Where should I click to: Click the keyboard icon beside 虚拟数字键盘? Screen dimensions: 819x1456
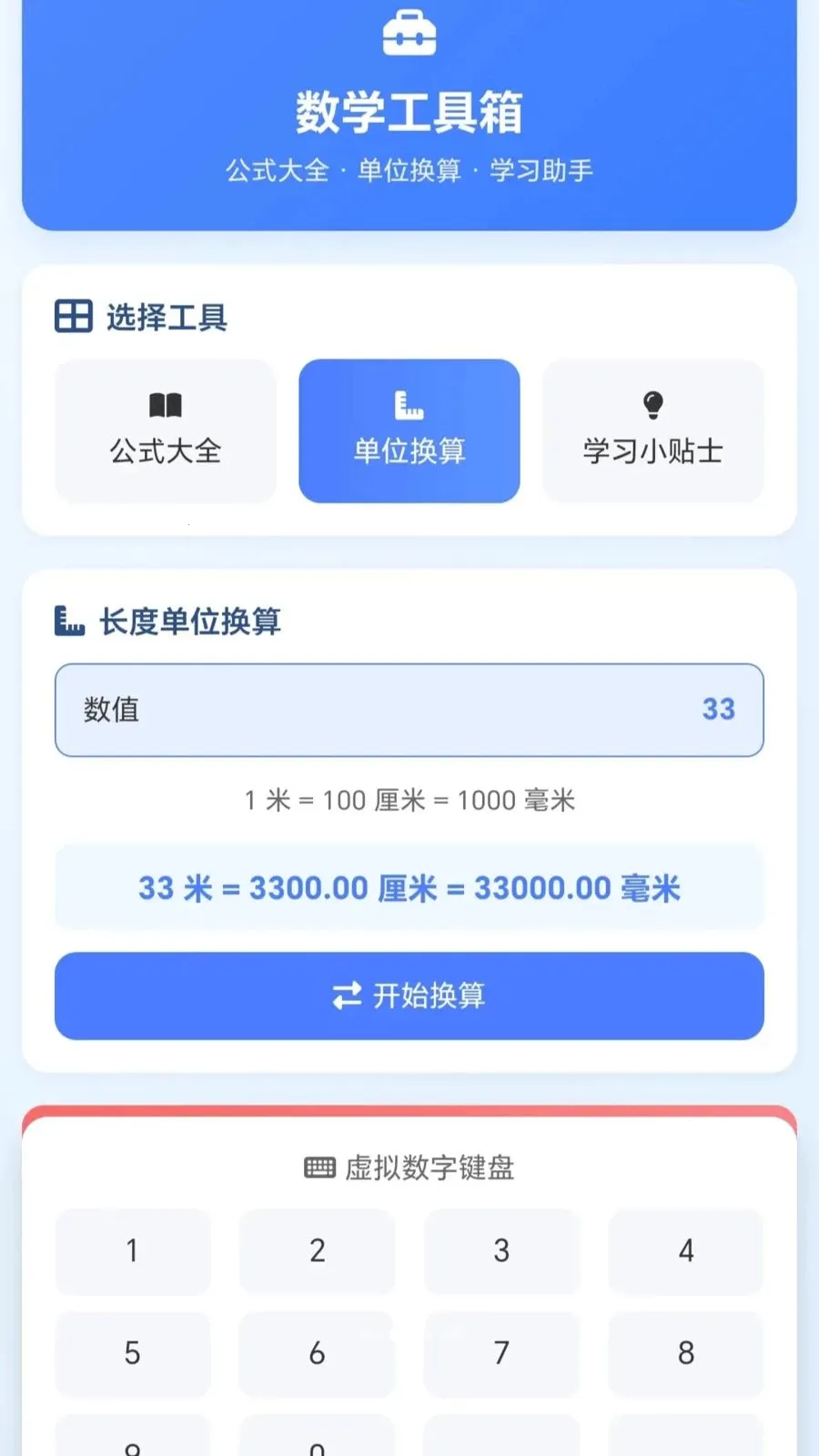coord(319,1168)
